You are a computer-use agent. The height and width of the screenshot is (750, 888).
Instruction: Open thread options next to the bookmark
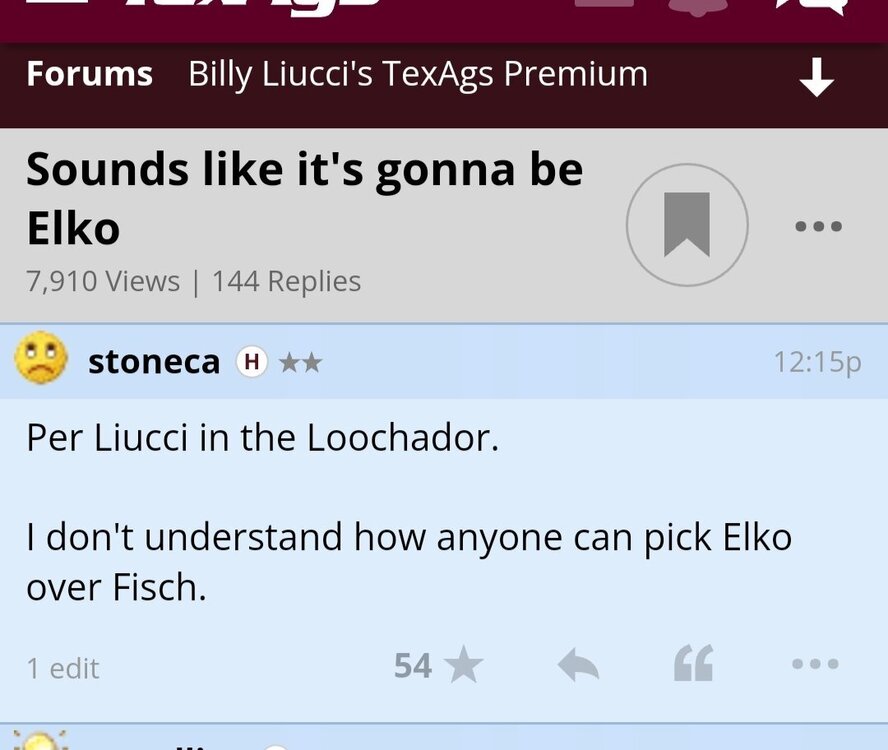coord(818,226)
